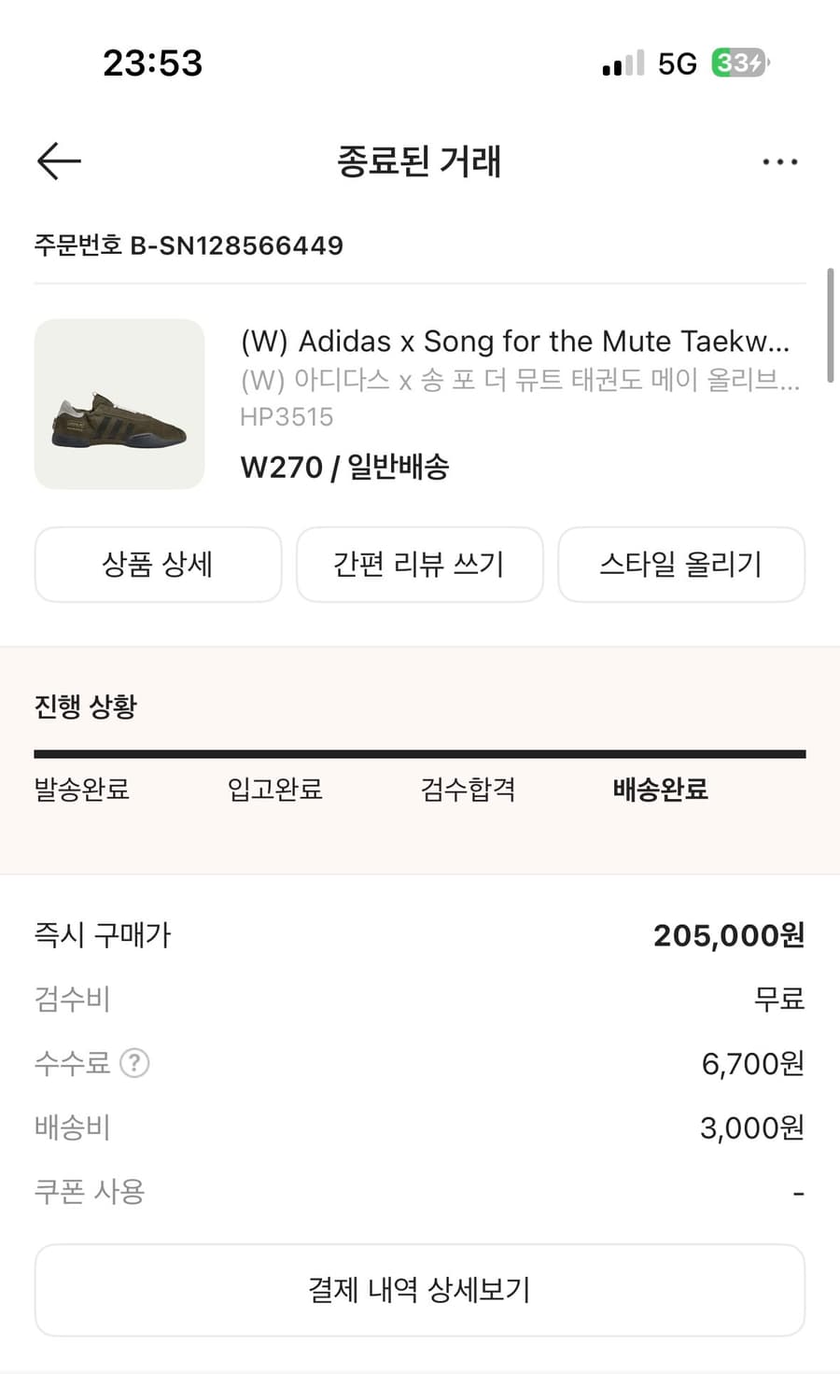Image resolution: width=840 pixels, height=1400 pixels.
Task: Tap the clock showing 23:53
Action: (x=153, y=62)
